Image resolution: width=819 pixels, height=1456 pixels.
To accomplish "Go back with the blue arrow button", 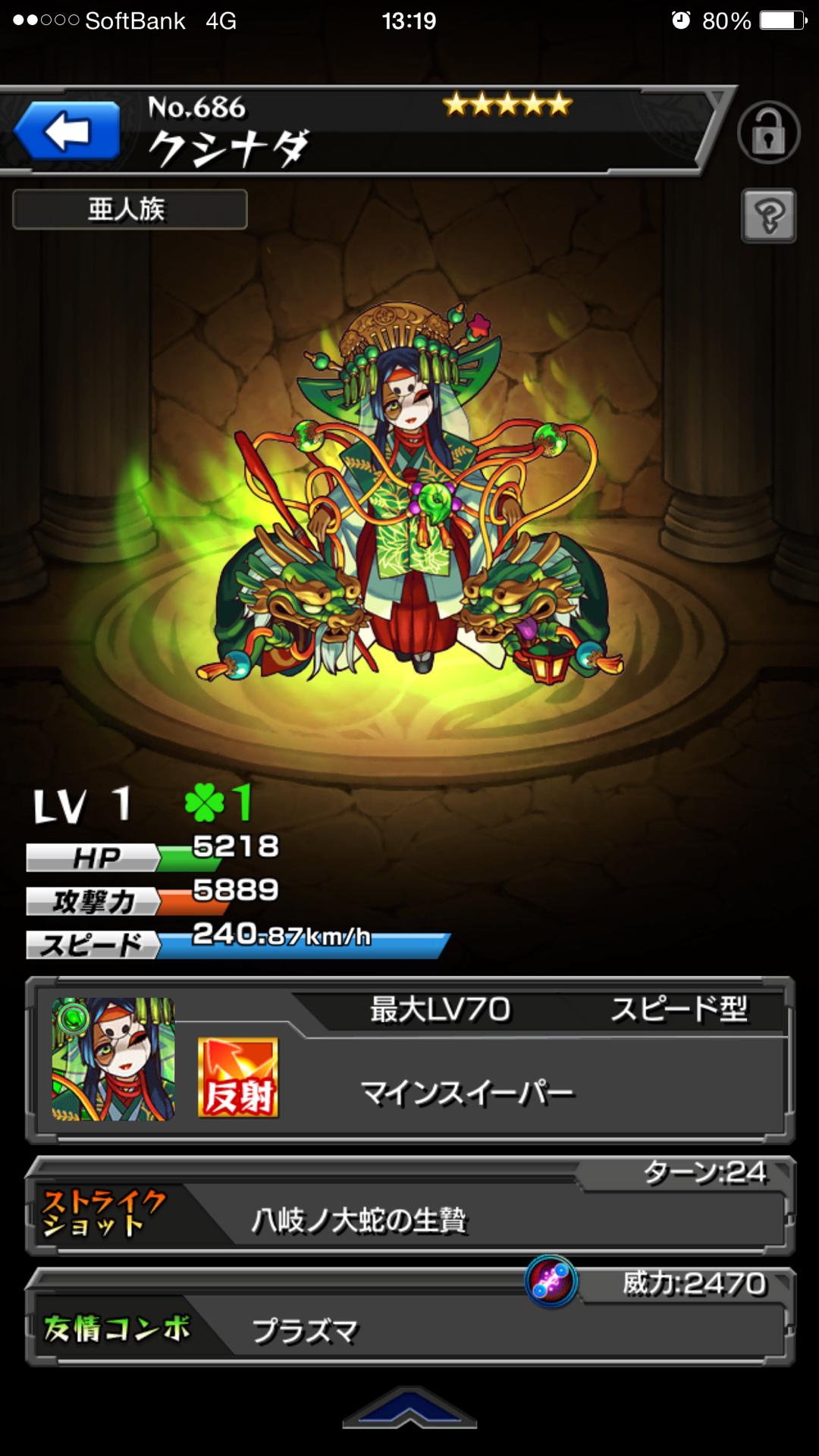I will (67, 131).
